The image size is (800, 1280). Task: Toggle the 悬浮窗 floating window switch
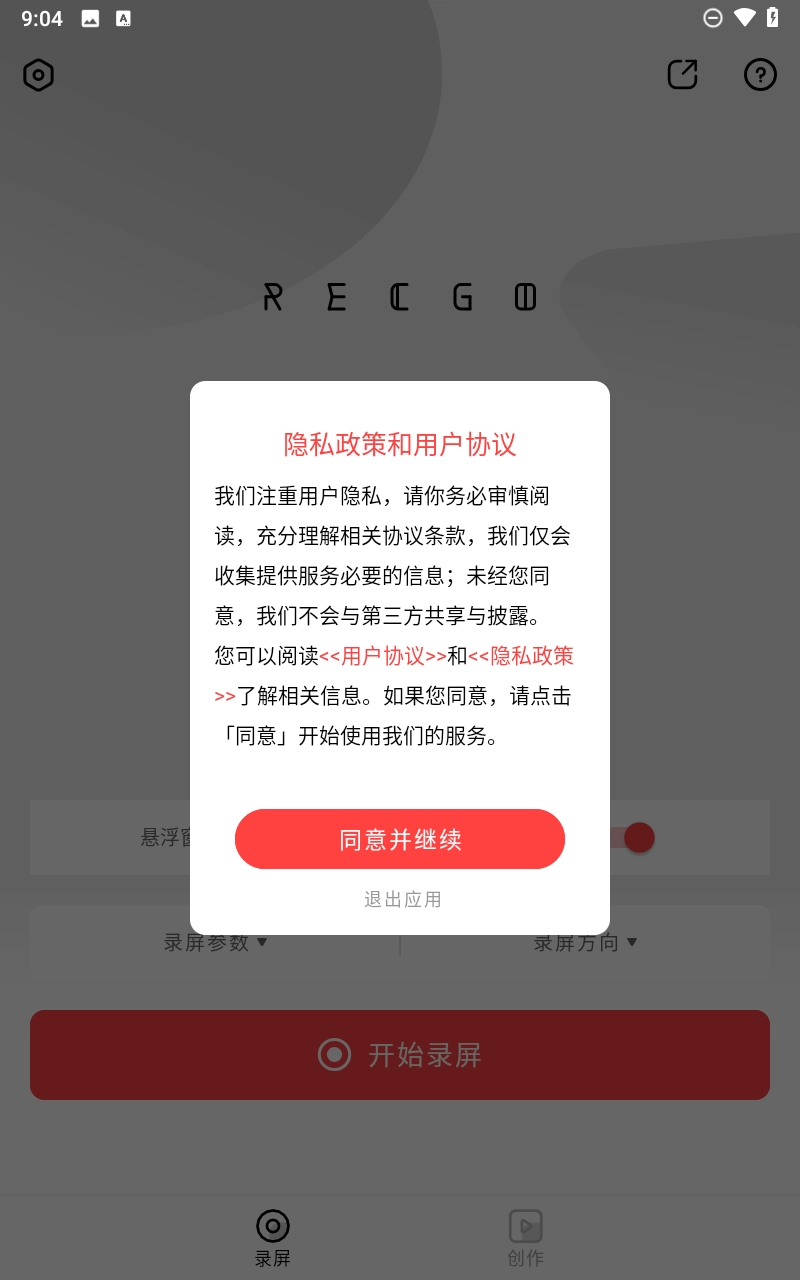637,837
